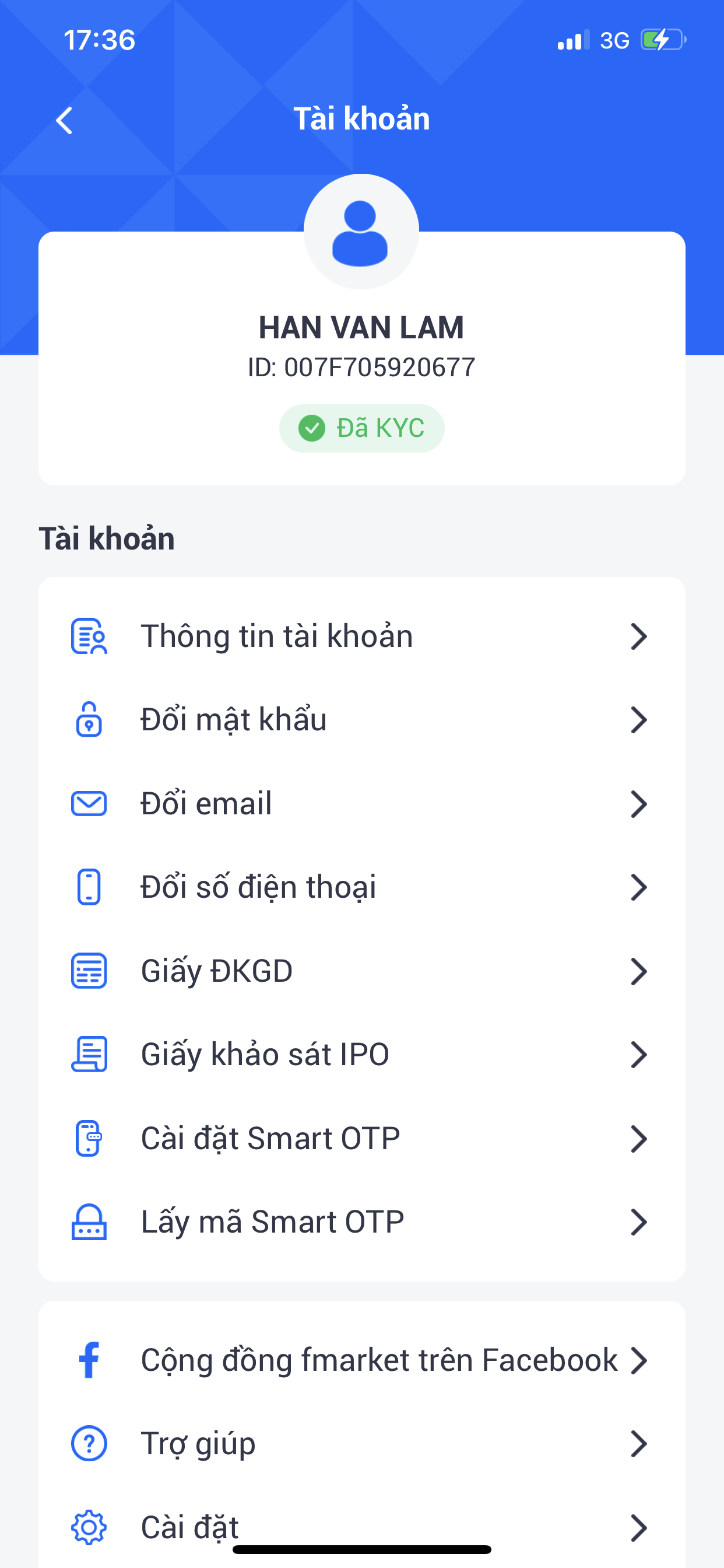Go back using the top-left arrow
The width and height of the screenshot is (724, 1568).
pos(65,120)
